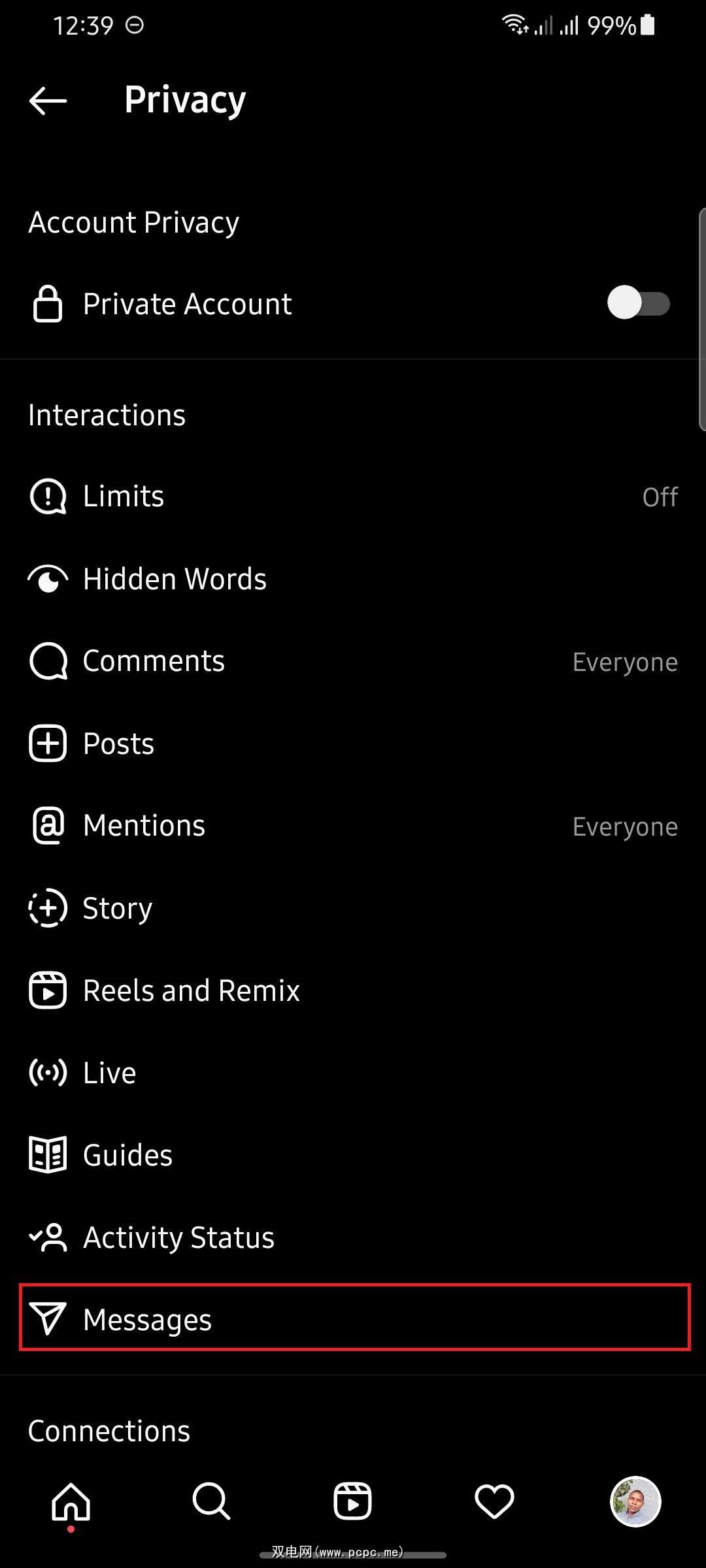This screenshot has height=1568, width=706.
Task: Switch to the Reels tab
Action: click(x=352, y=1501)
